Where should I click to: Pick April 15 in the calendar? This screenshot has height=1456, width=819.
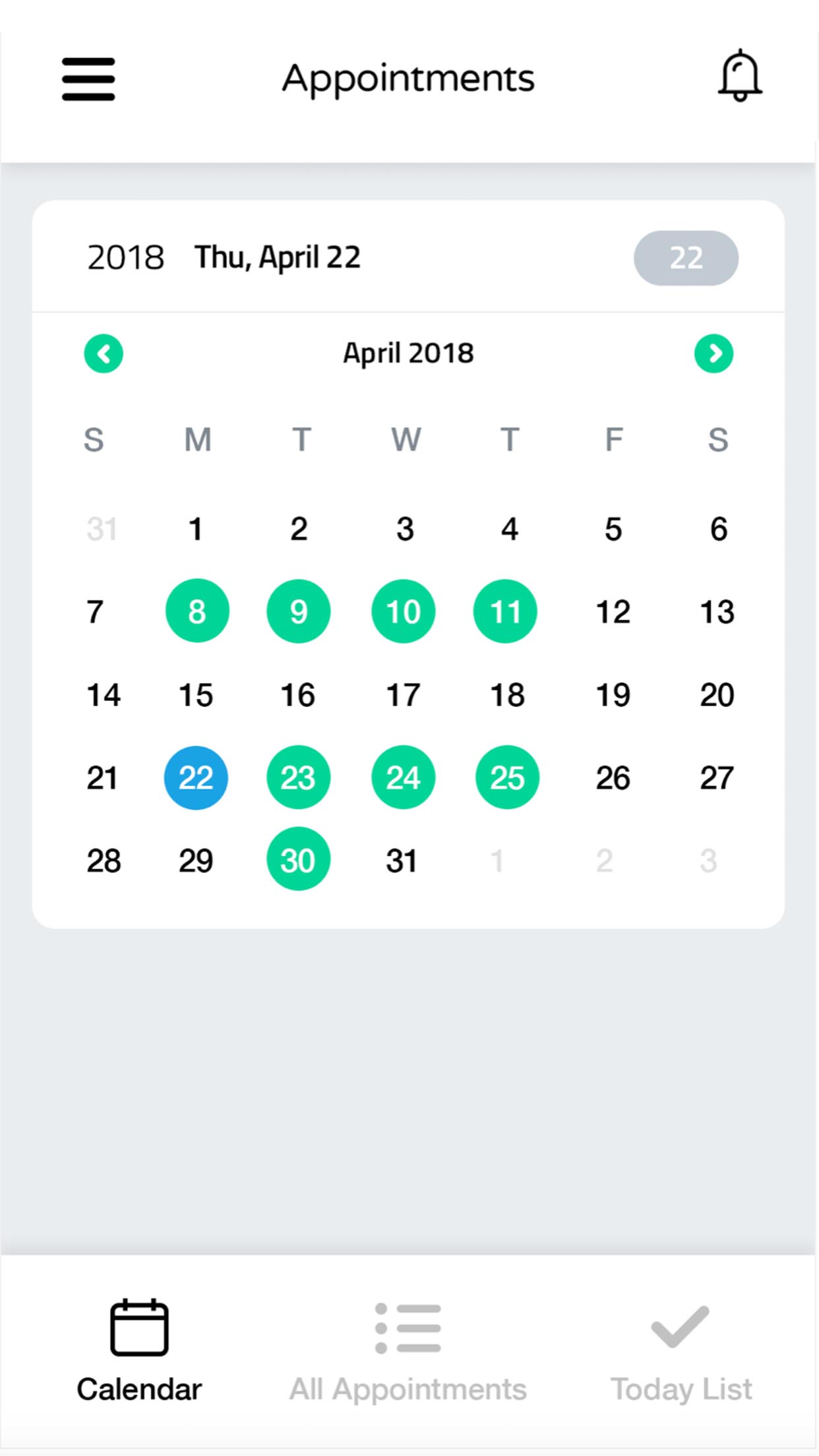click(x=196, y=695)
